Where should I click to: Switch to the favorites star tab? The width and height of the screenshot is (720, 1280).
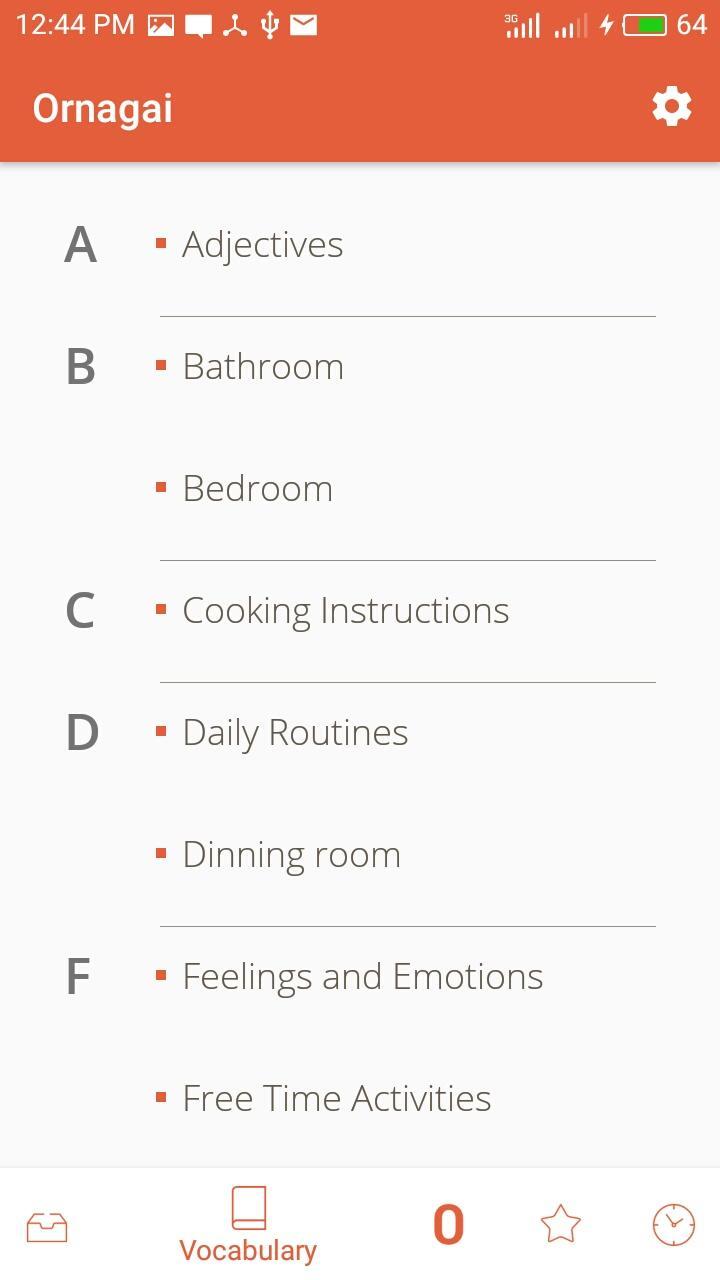pyautogui.click(x=560, y=1225)
